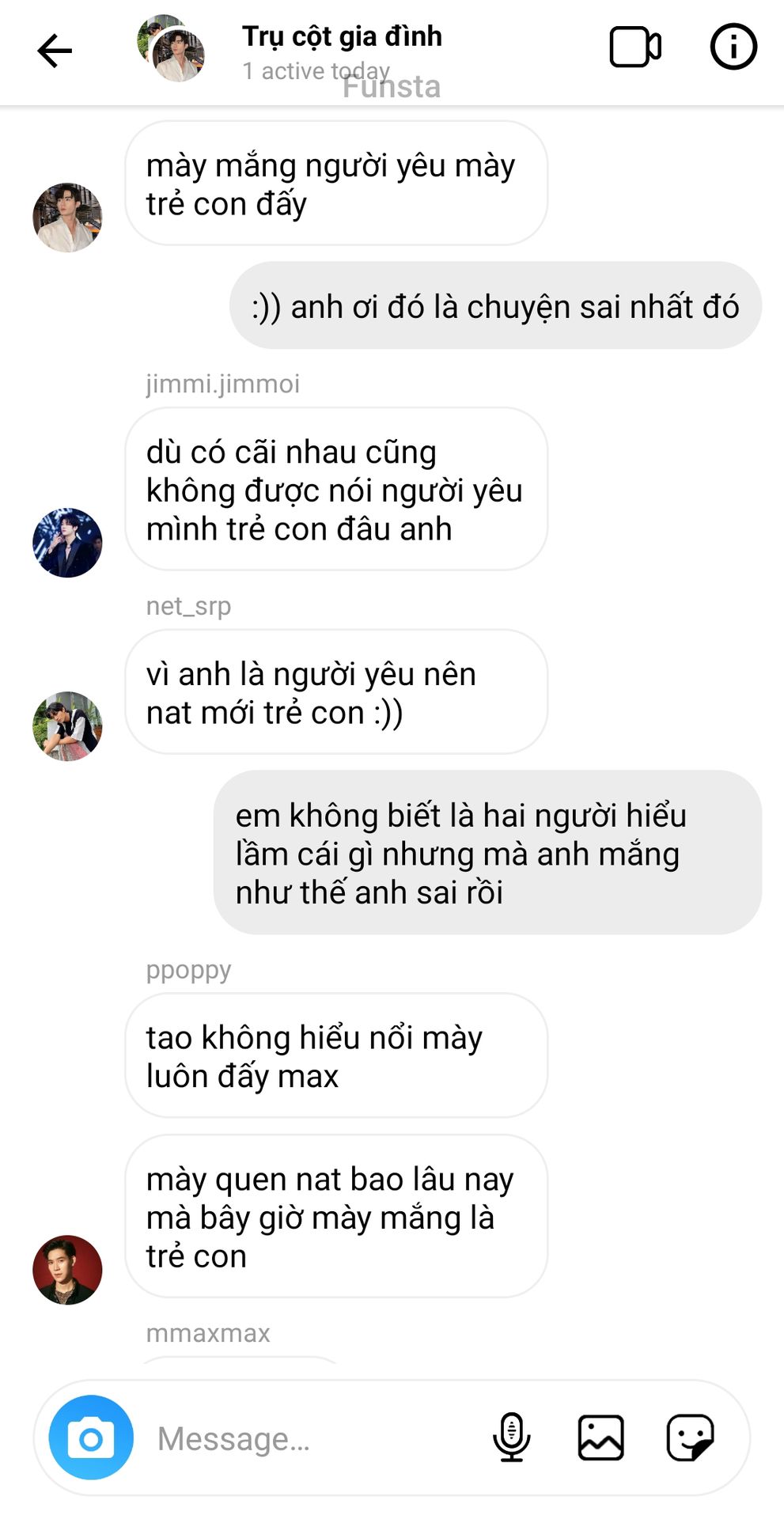Viewport: 784px width, 1519px height.
Task: Open net_srp's profile avatar
Action: click(x=67, y=726)
